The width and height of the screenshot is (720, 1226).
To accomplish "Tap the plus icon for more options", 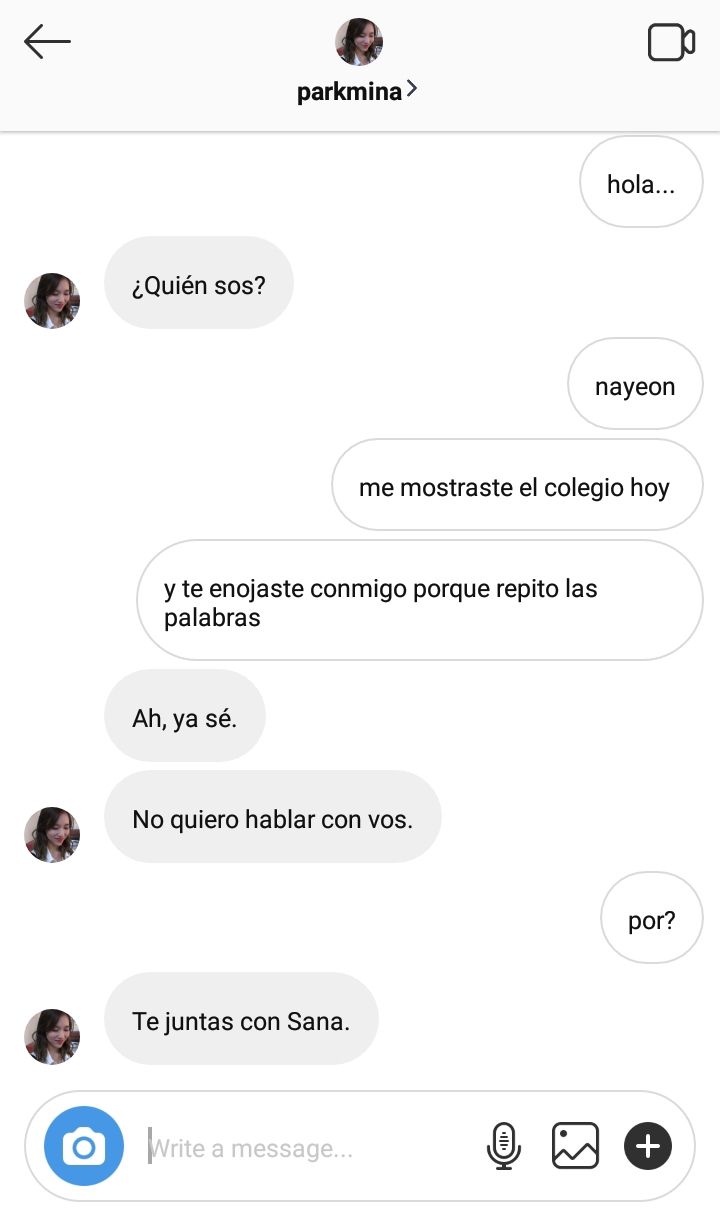I will tap(648, 1146).
